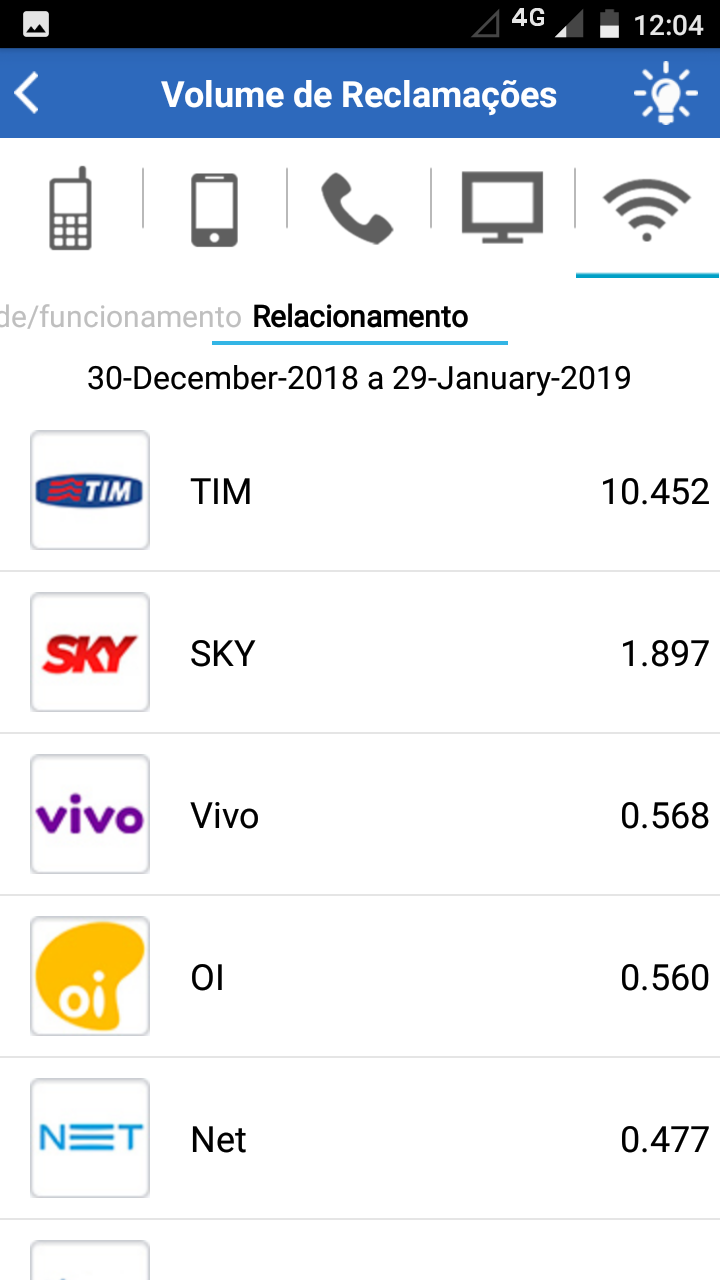Select the smartphone category tab
Image resolution: width=720 pixels, height=1280 pixels.
tap(215, 210)
